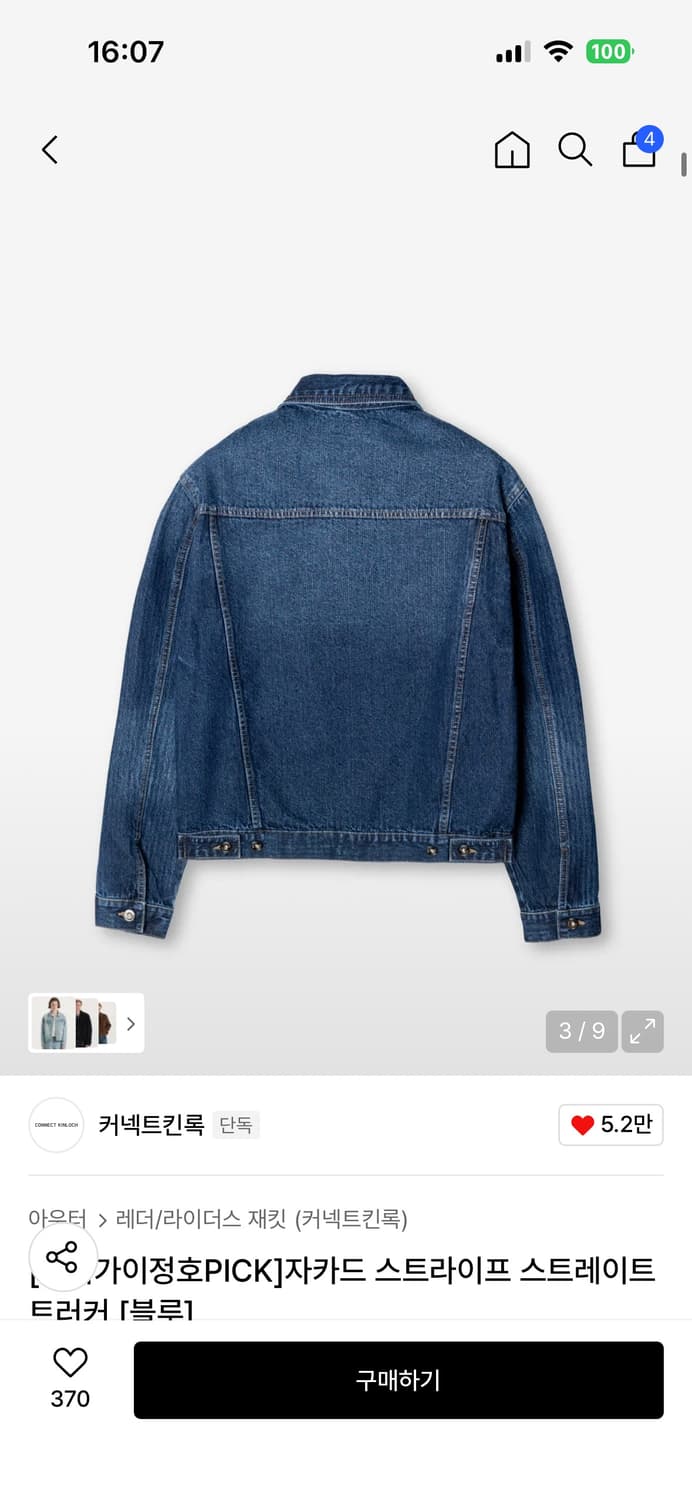Open the 커넥트킨록 brand page
692x1500 pixels.
150,1125
